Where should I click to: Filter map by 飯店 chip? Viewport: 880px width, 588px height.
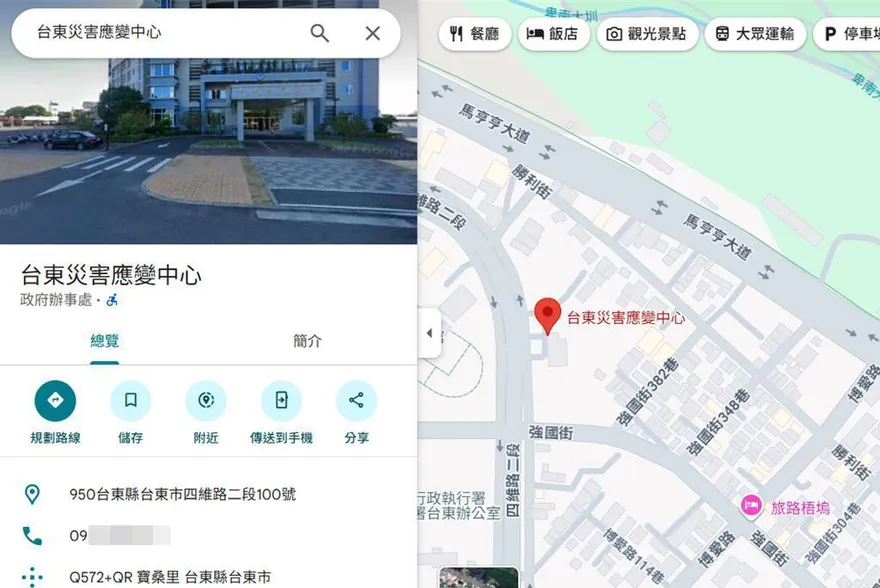point(552,34)
